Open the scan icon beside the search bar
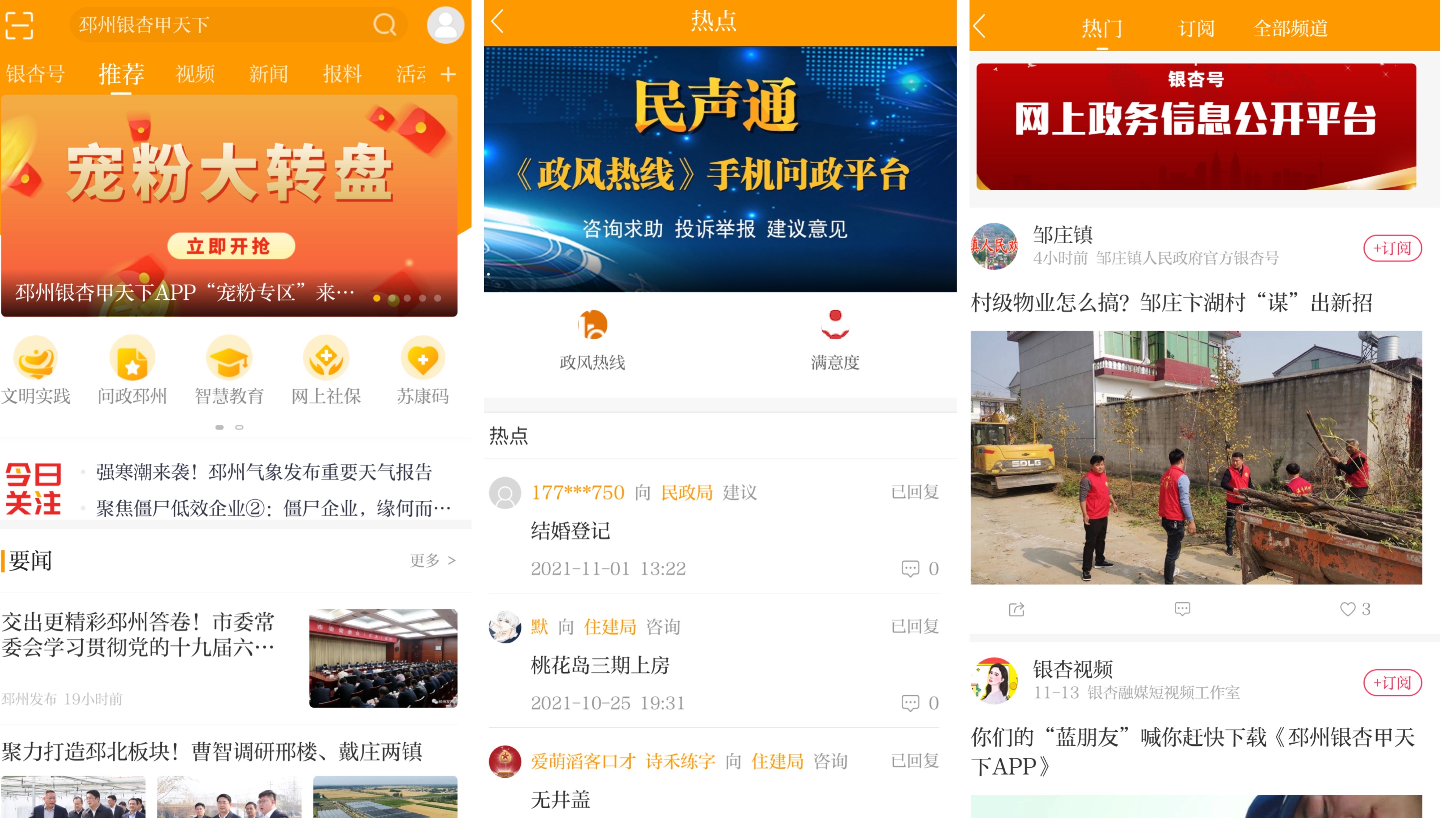Screen dimensions: 1456x818 click(x=20, y=25)
